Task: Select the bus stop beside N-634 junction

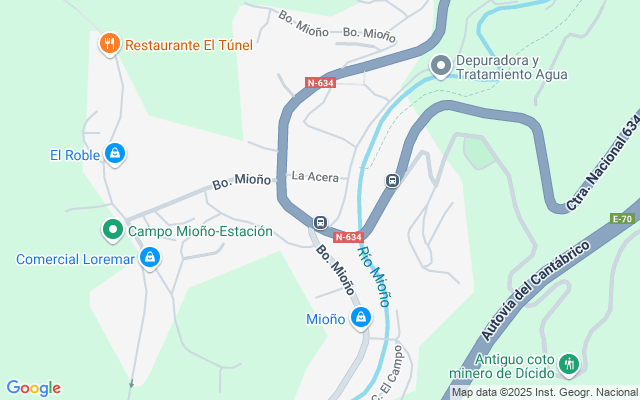Action: pos(320,222)
